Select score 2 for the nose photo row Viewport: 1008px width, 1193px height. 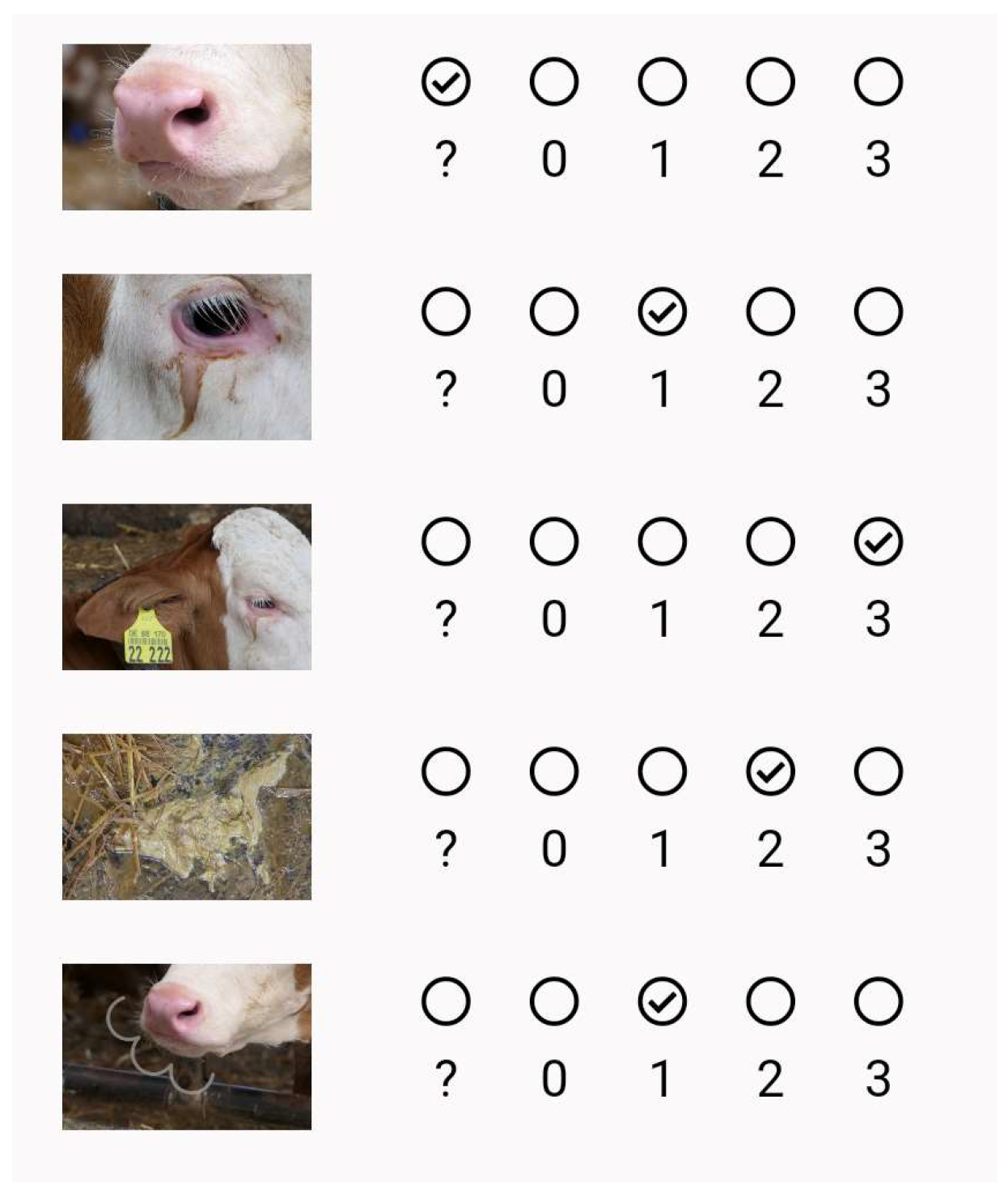770,82
